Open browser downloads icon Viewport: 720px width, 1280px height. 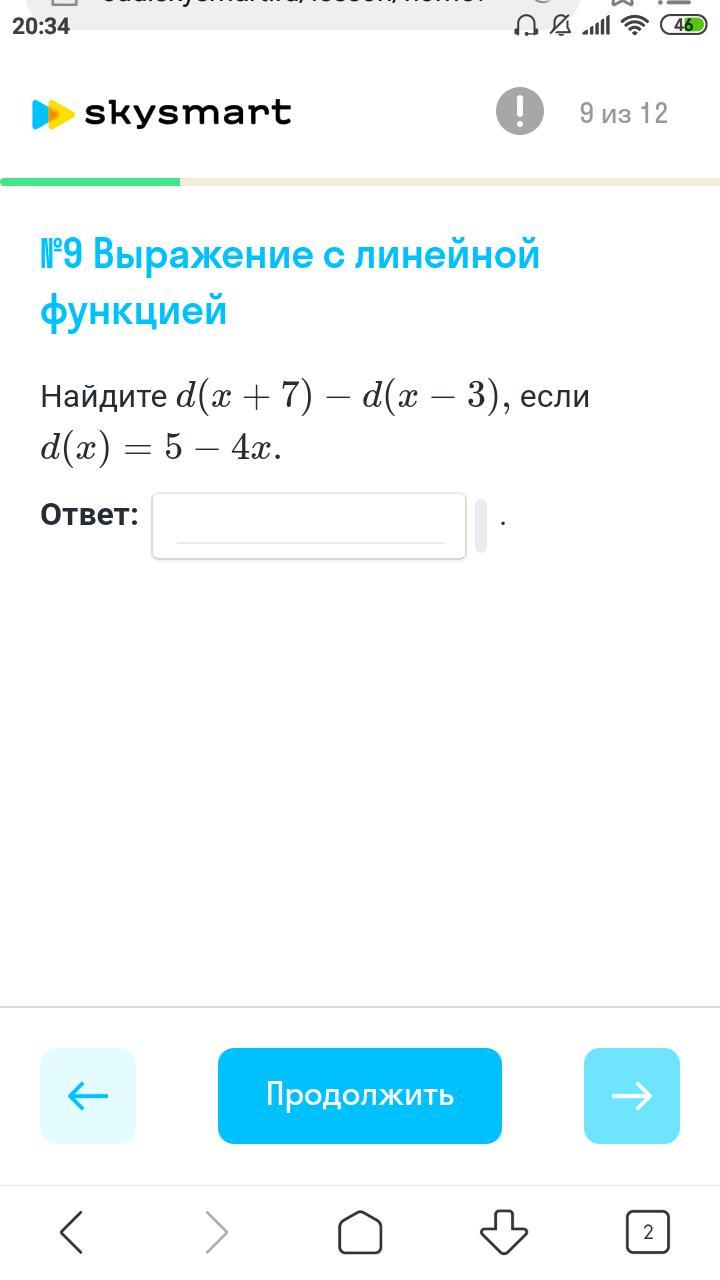(x=504, y=1232)
